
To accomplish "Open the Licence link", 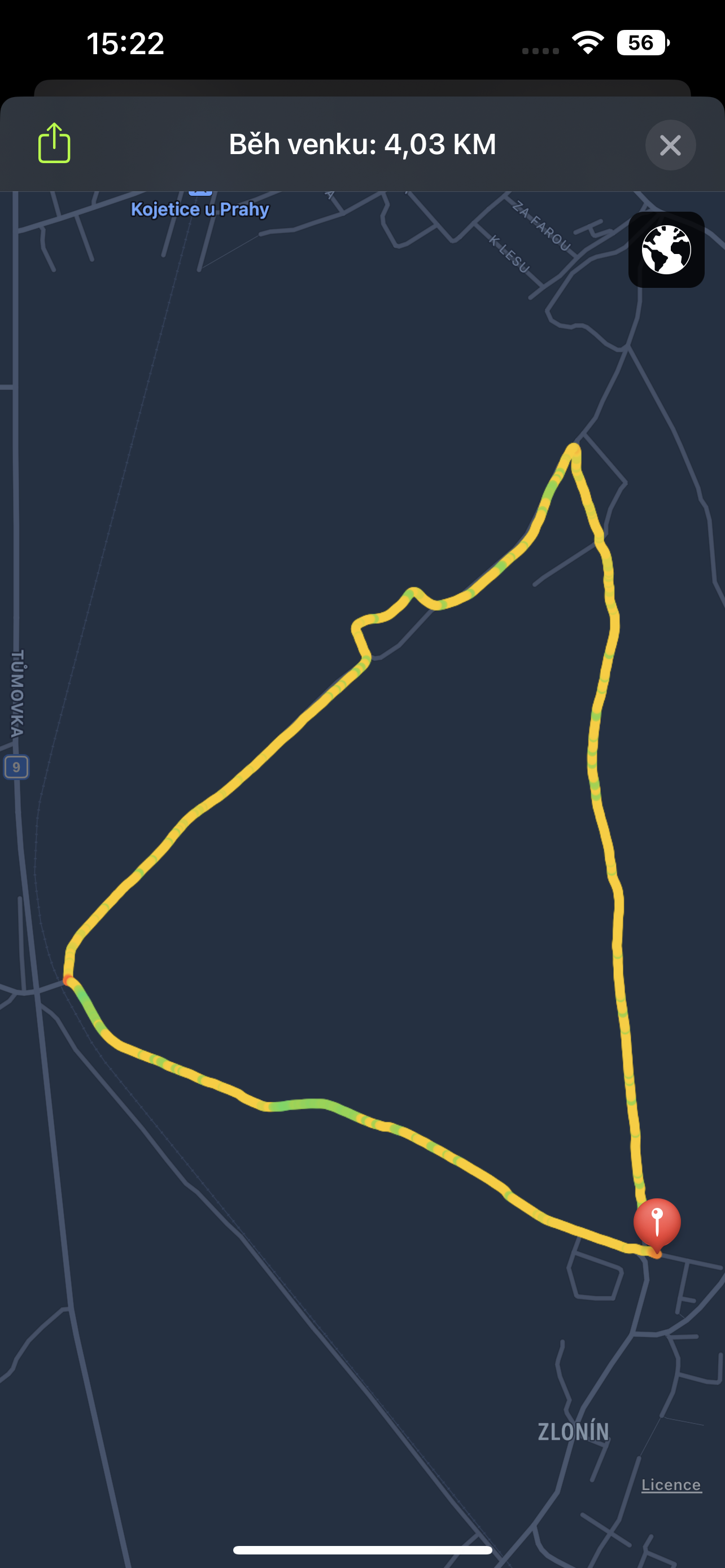I will coord(671,1484).
